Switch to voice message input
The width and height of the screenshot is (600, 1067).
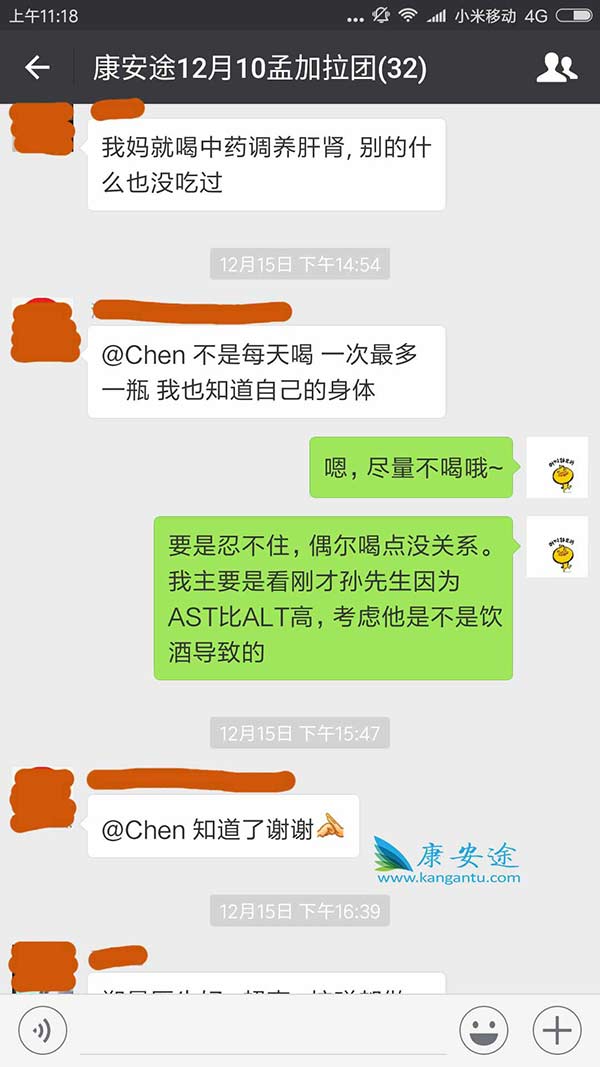point(43,1028)
